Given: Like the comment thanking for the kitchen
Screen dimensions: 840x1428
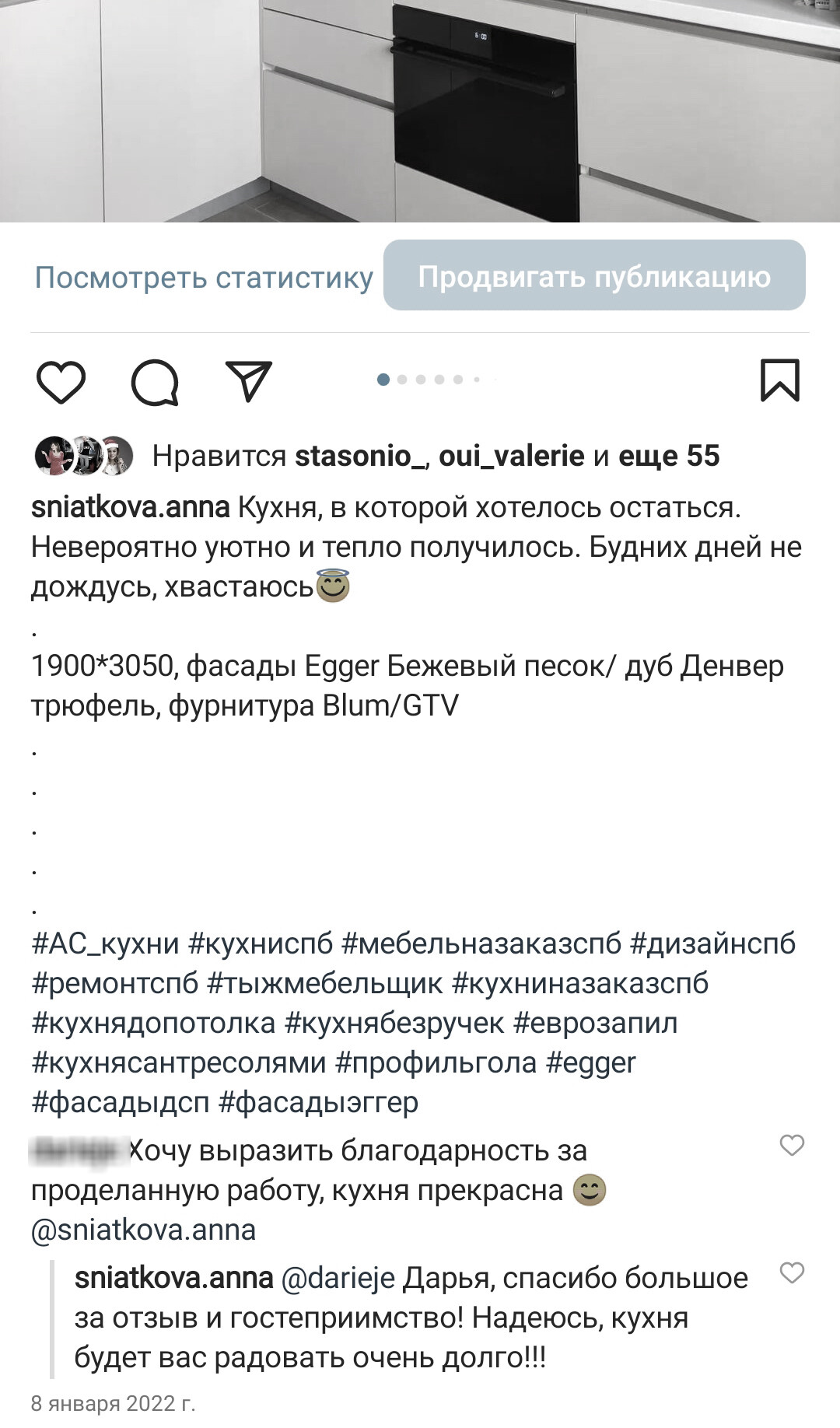Looking at the screenshot, I should click(792, 1145).
